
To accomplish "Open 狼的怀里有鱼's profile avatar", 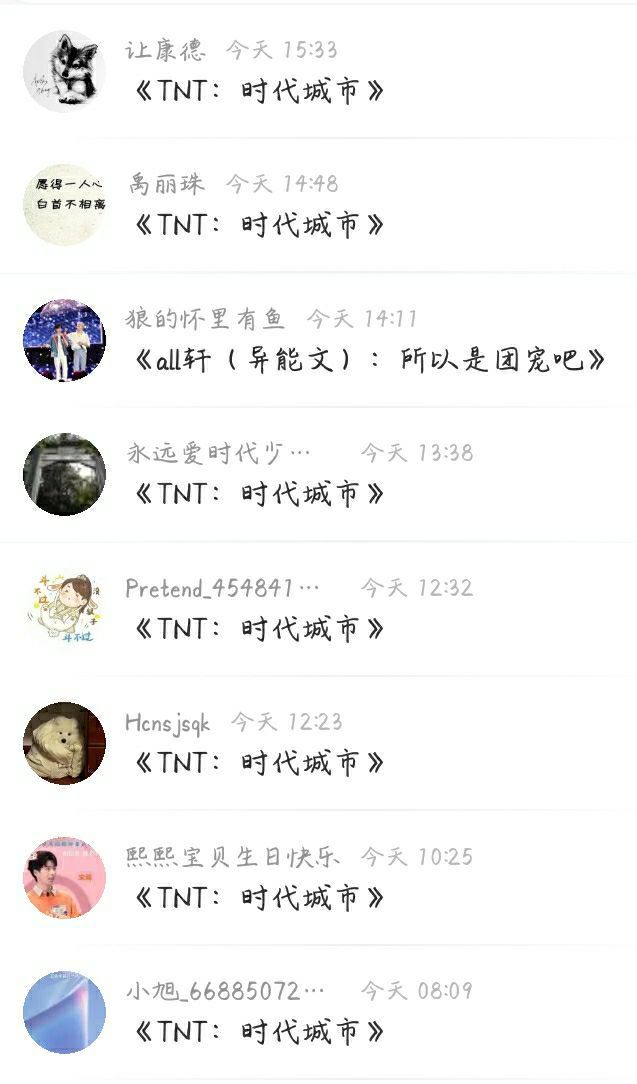I will pos(64,340).
